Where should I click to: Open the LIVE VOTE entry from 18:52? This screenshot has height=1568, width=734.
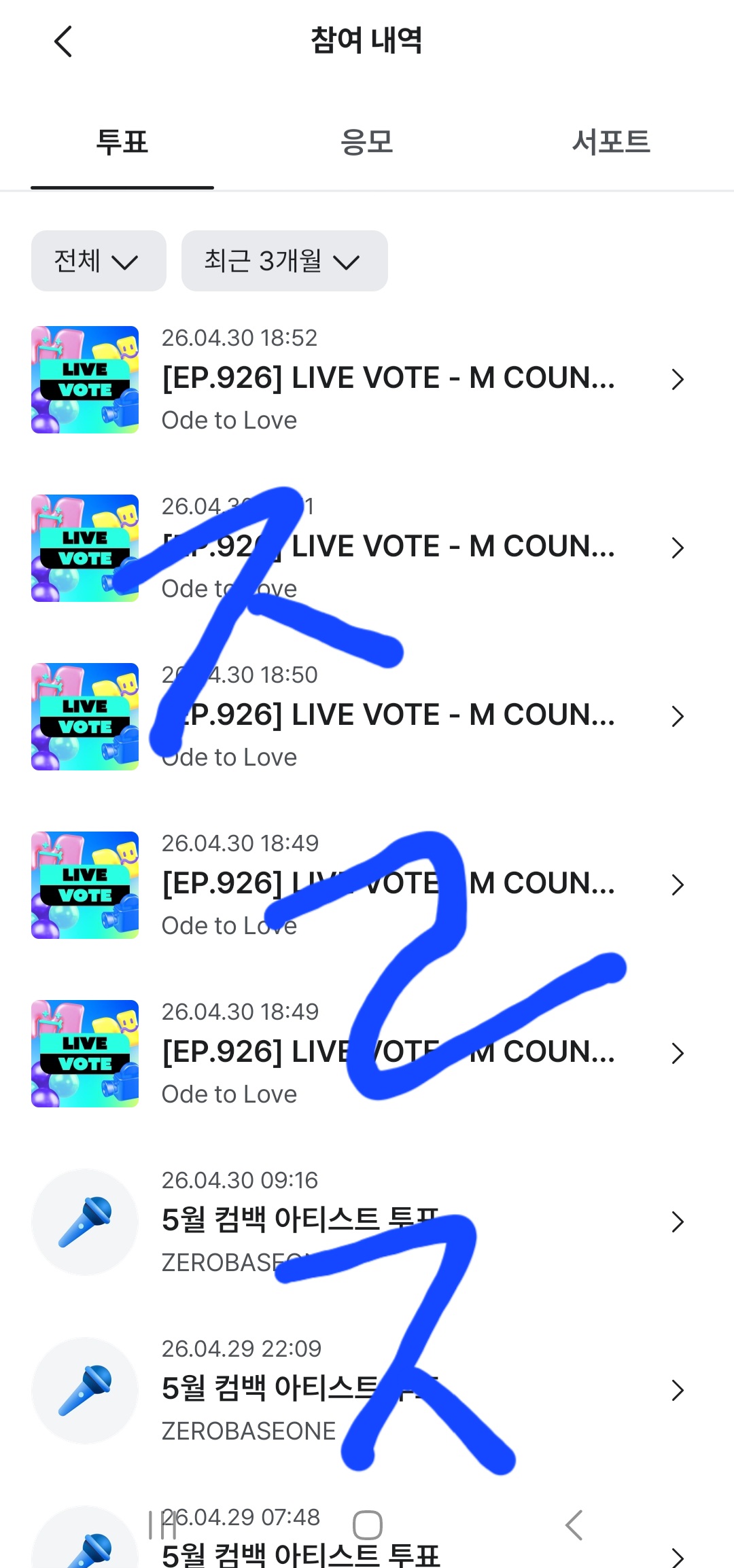[367, 379]
